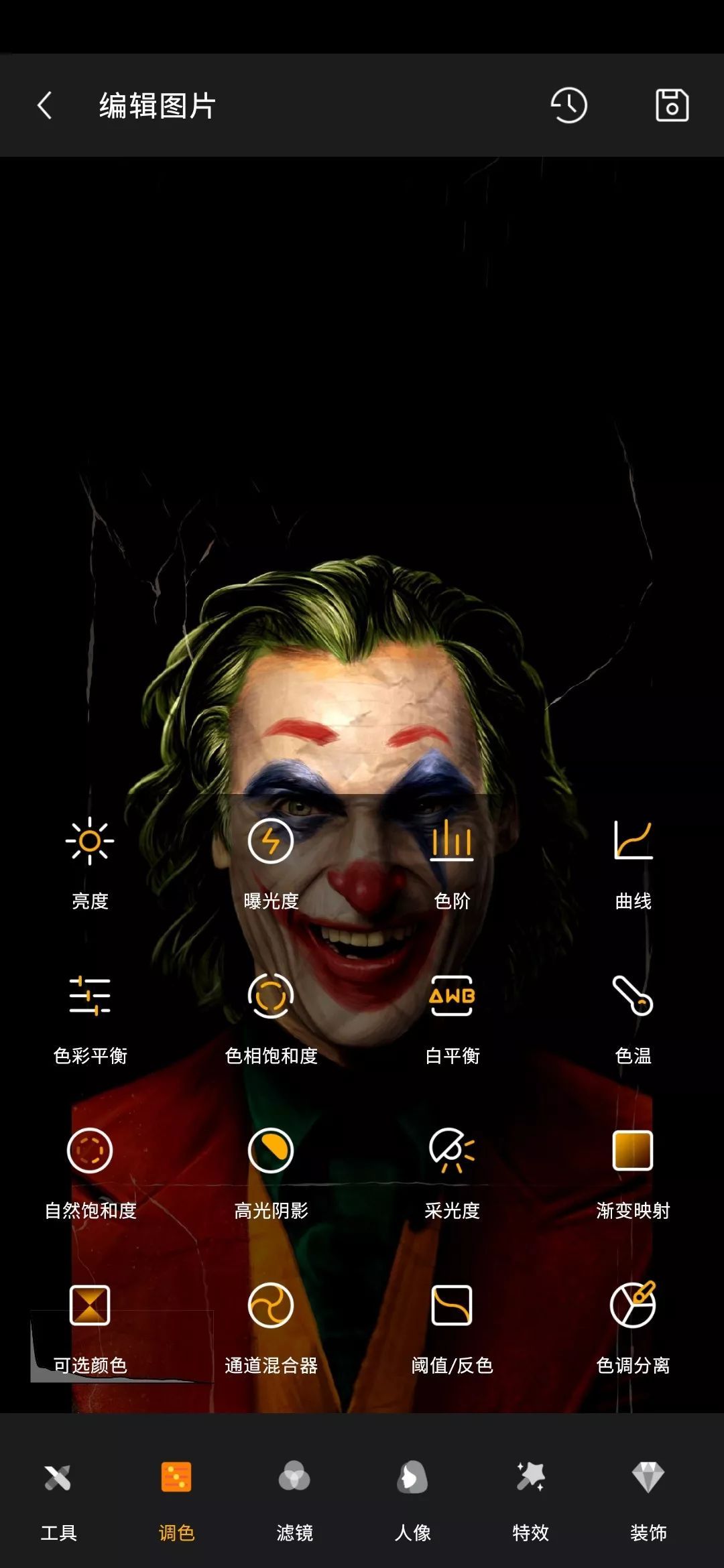Save the edited picture
This screenshot has height=1568, width=724.
[x=672, y=105]
